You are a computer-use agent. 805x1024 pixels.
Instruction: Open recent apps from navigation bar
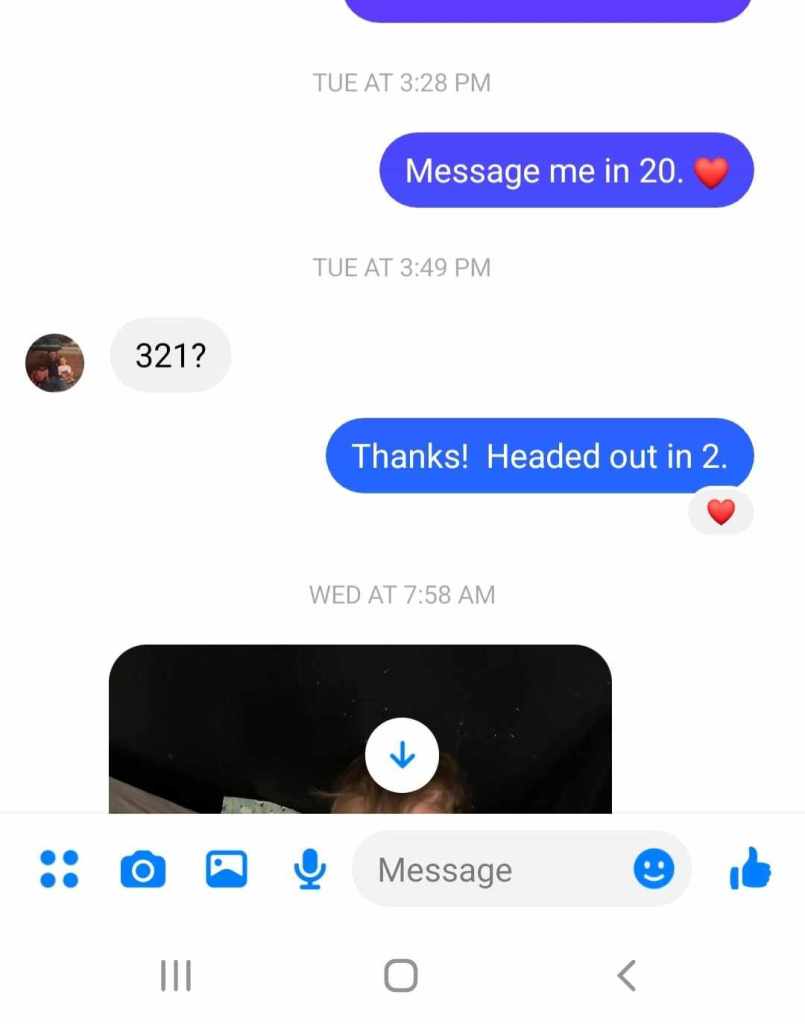[176, 975]
